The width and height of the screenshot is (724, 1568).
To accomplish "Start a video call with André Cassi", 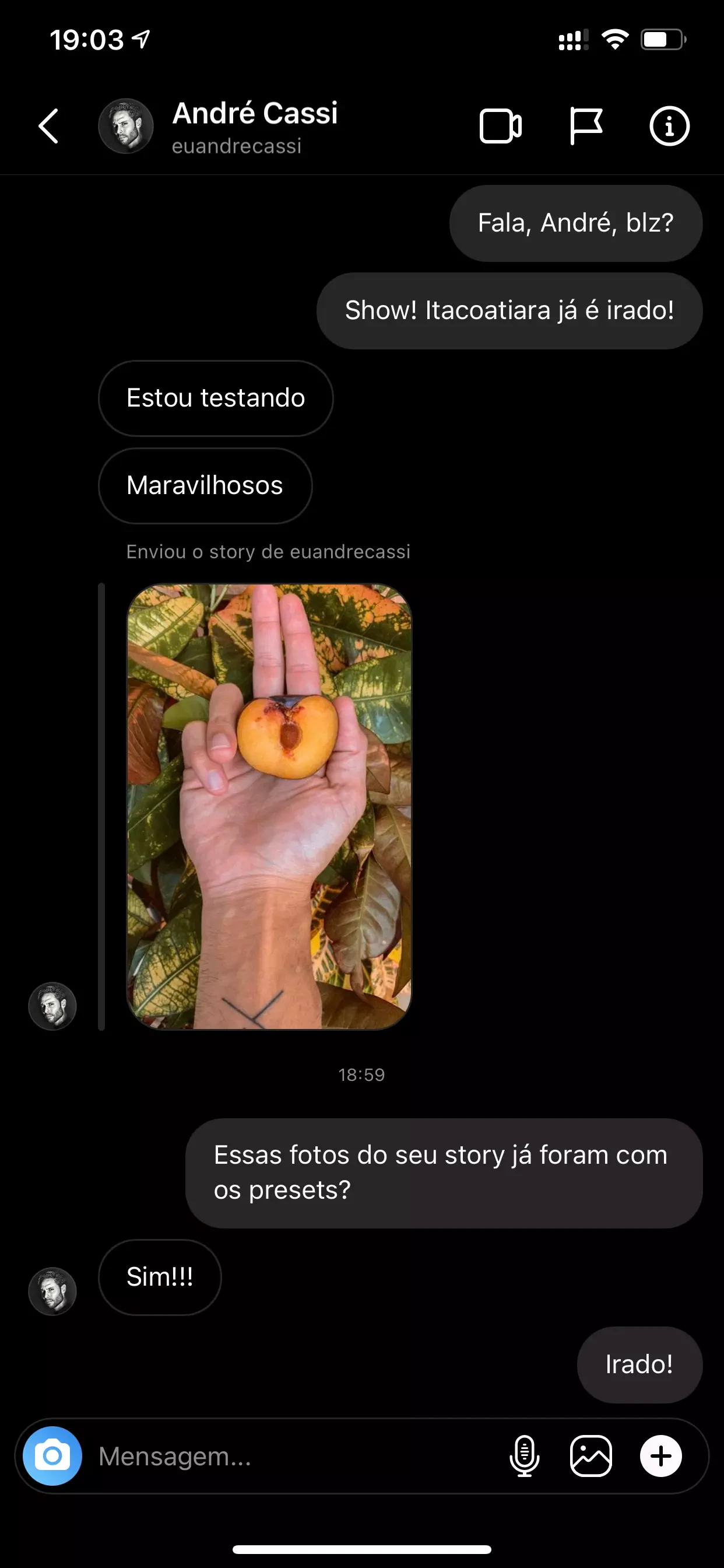I will point(500,126).
